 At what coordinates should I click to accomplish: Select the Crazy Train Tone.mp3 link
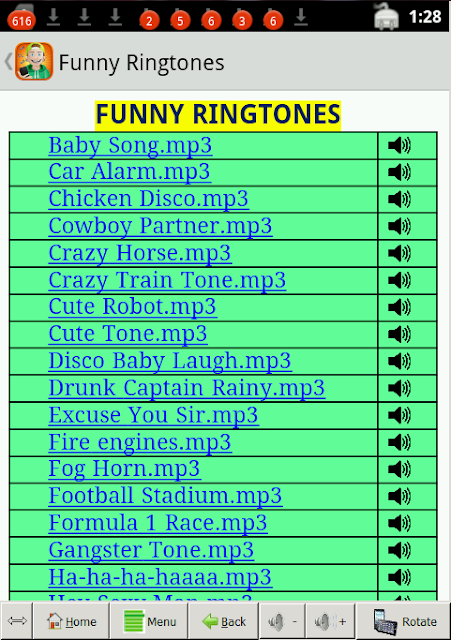[167, 280]
